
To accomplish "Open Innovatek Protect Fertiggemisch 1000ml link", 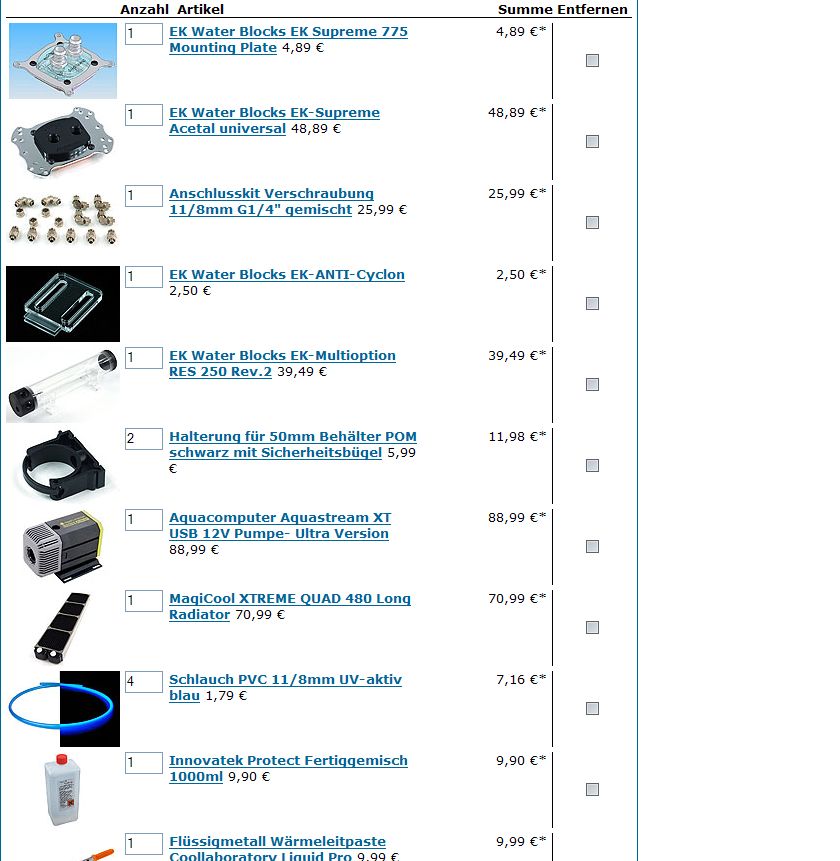I will click(288, 761).
